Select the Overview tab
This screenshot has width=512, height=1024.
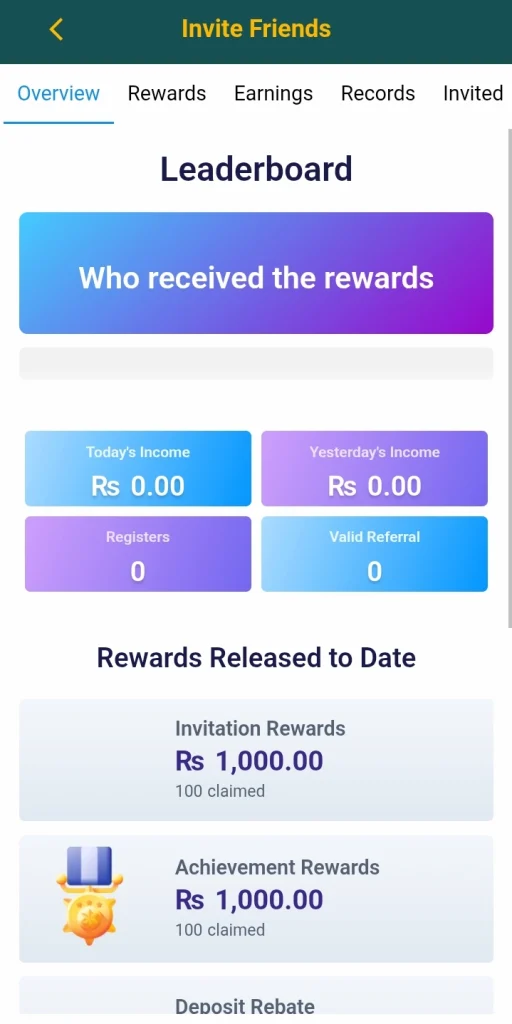[x=58, y=94]
